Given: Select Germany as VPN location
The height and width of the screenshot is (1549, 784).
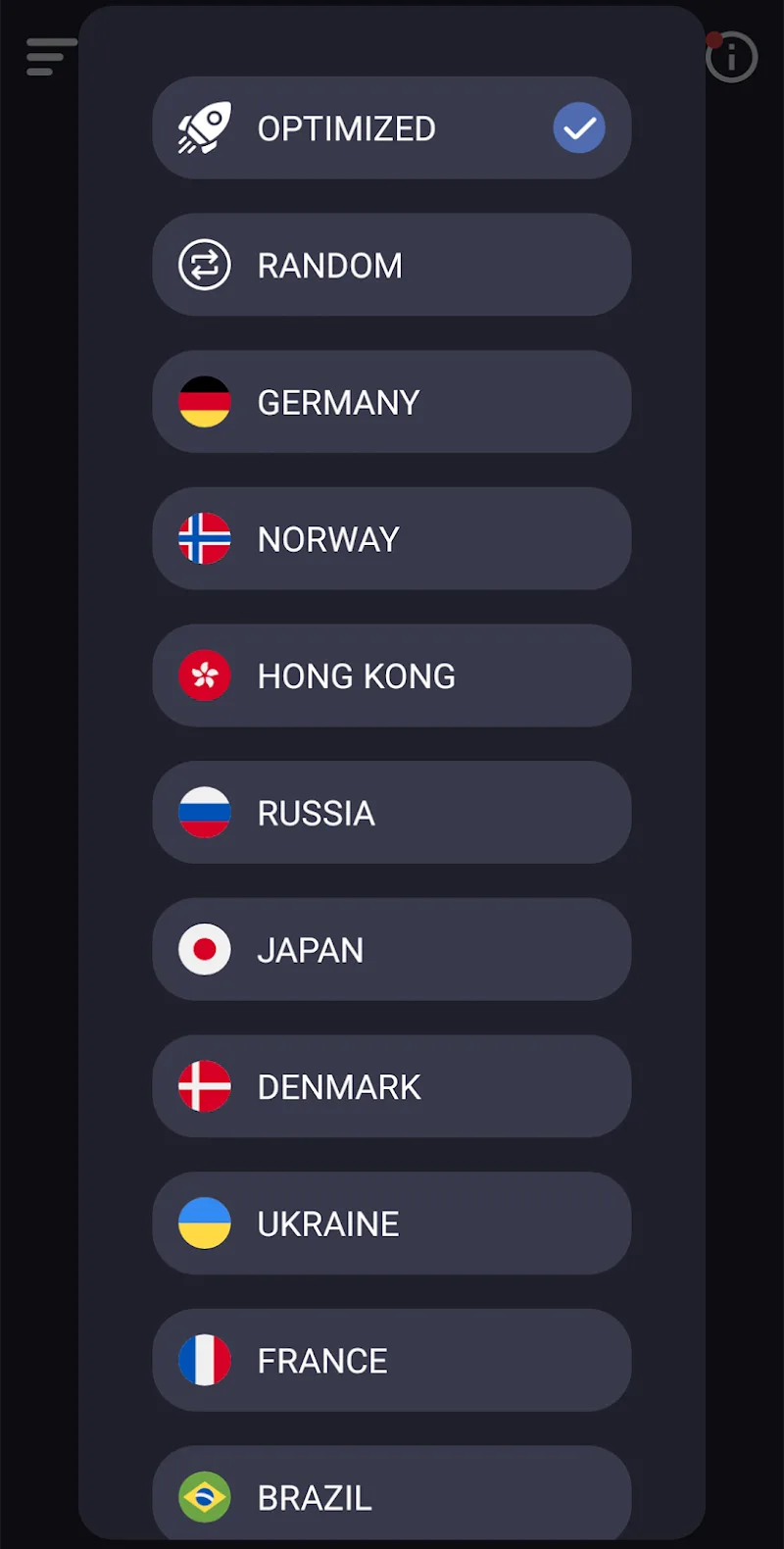Looking at the screenshot, I should 392,402.
